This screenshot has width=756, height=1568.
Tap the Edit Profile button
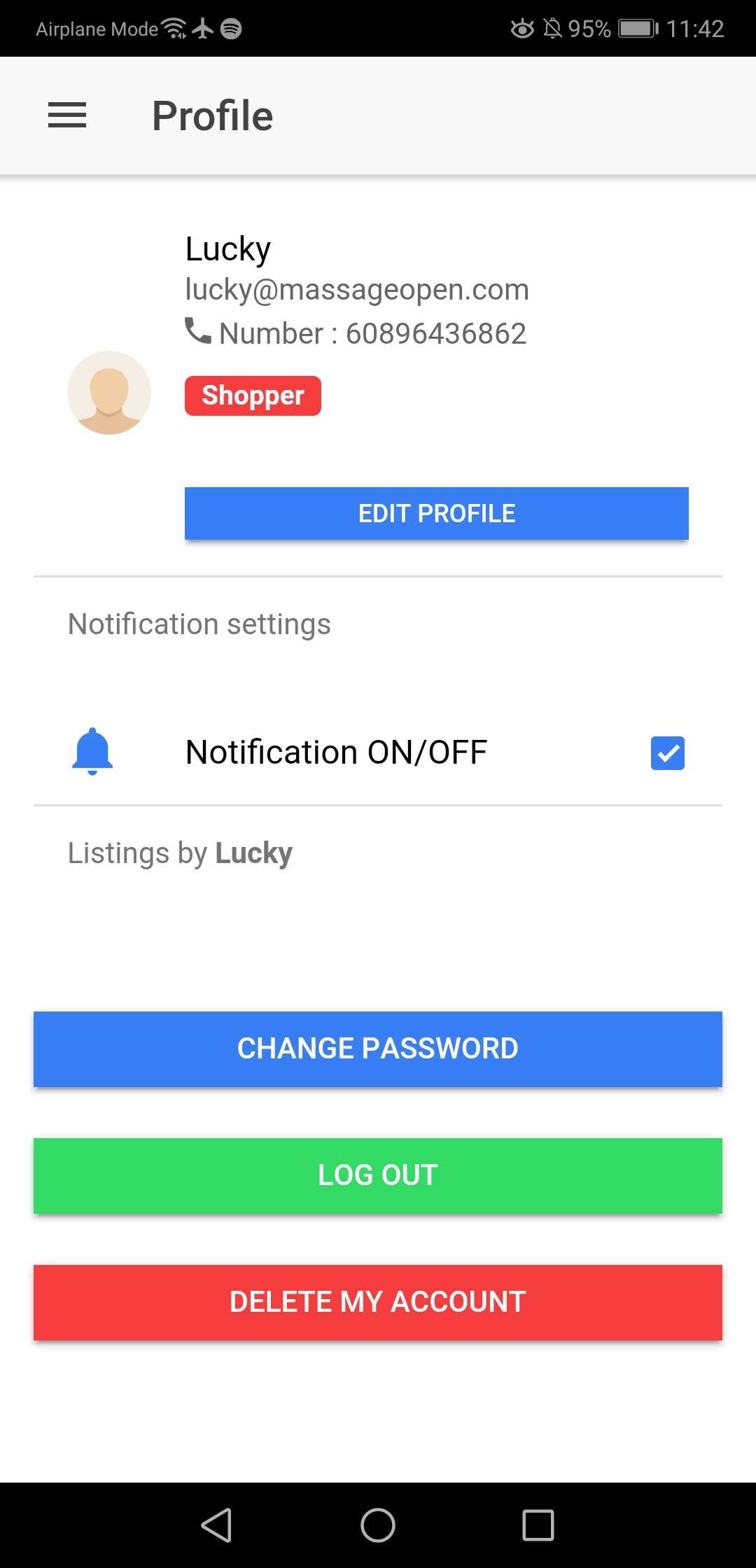click(x=437, y=513)
